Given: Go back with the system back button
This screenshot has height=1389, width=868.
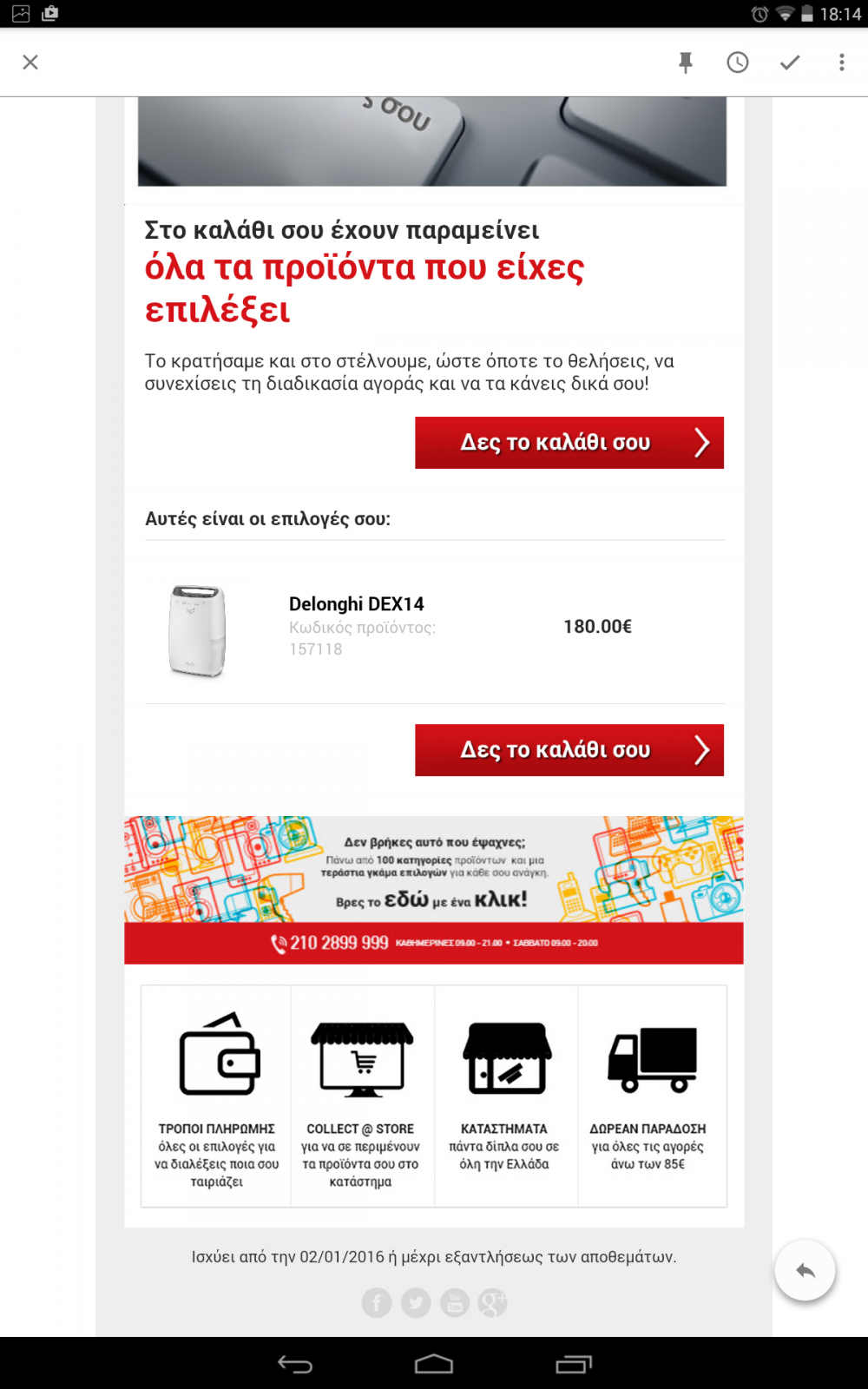Looking at the screenshot, I should [295, 1365].
